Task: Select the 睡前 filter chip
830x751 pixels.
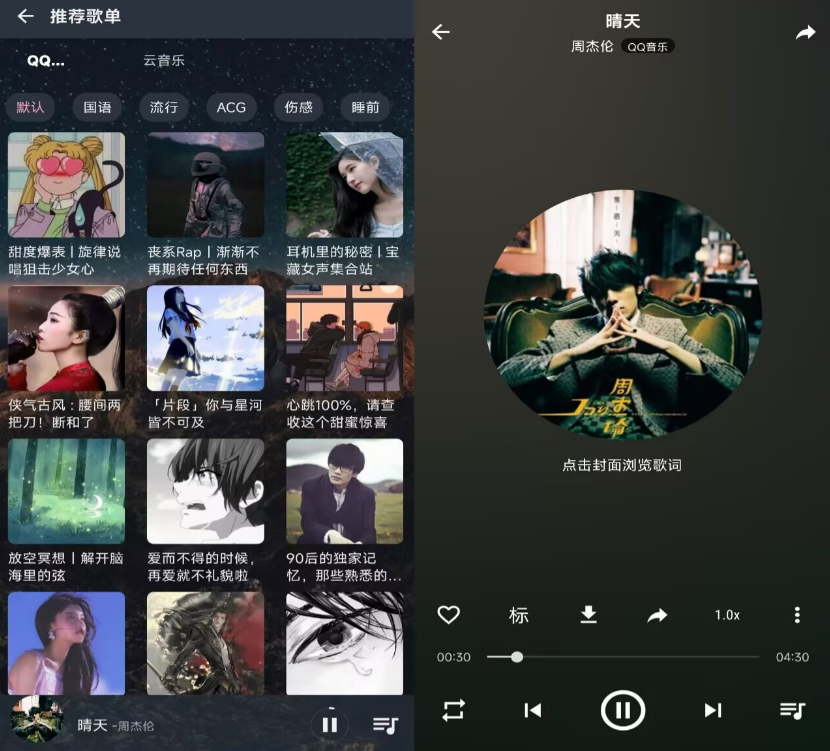Action: pyautogui.click(x=365, y=107)
